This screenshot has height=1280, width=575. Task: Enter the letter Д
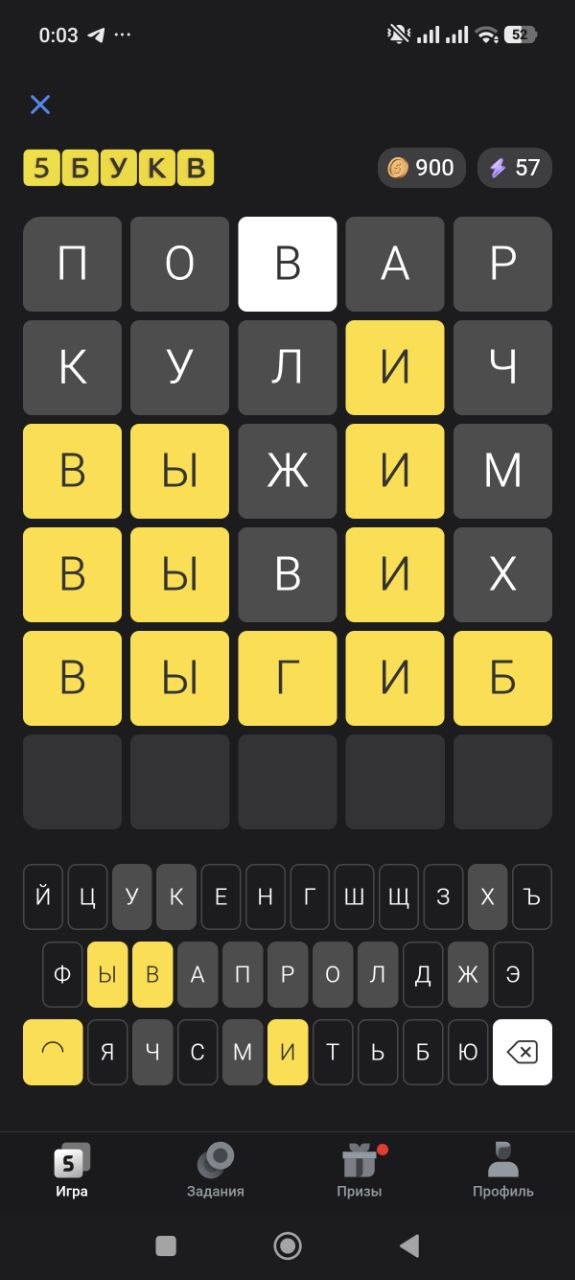[423, 974]
